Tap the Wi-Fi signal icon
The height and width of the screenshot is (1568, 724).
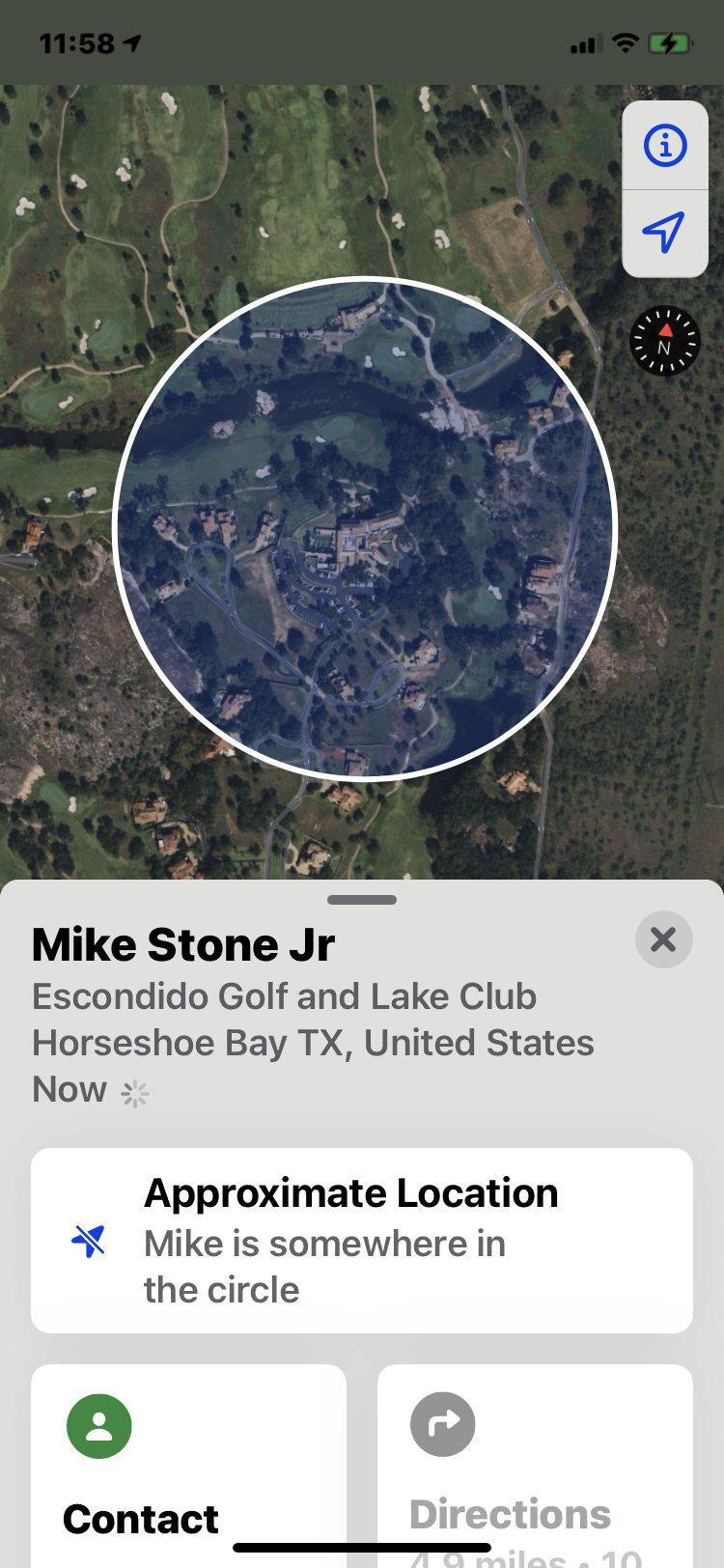point(626,42)
